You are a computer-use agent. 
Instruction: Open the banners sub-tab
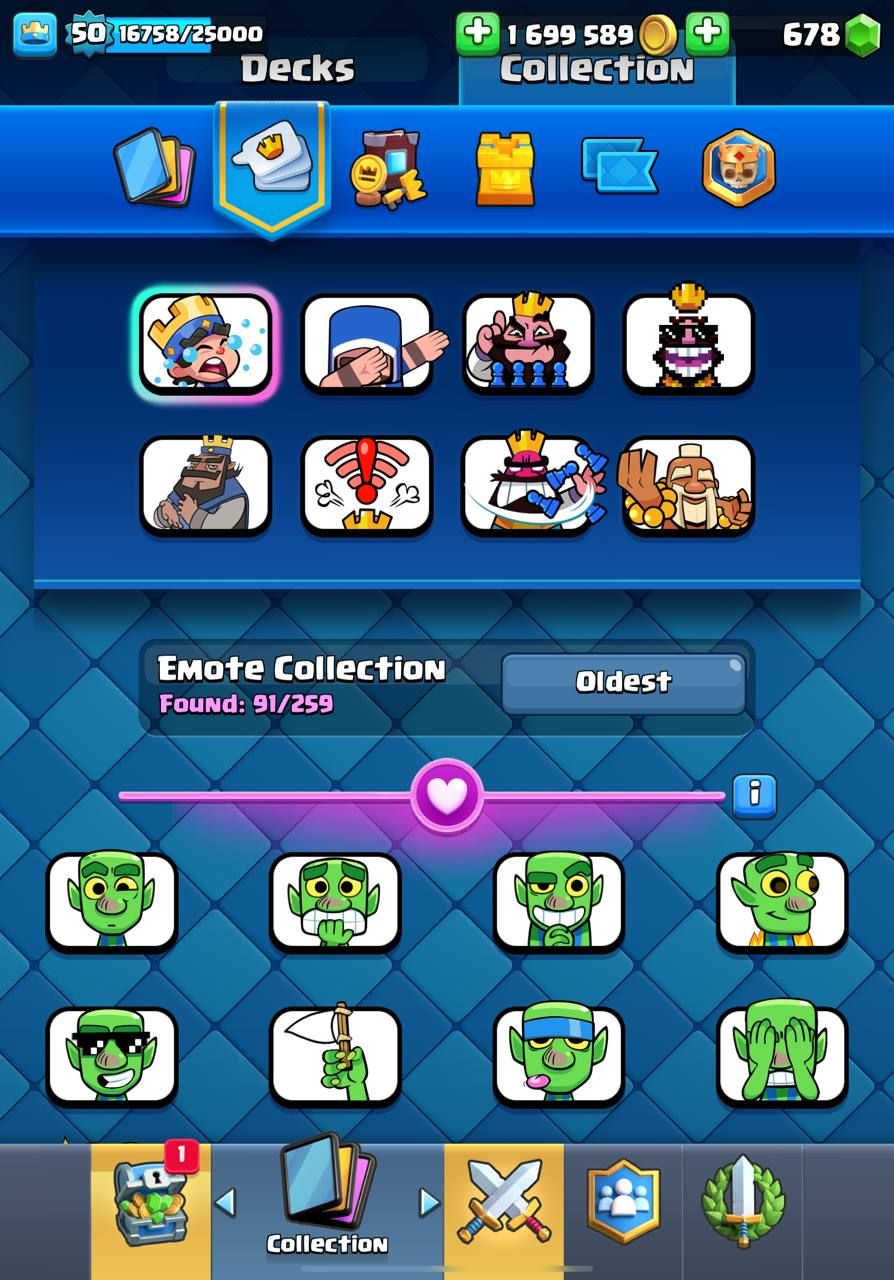[619, 166]
